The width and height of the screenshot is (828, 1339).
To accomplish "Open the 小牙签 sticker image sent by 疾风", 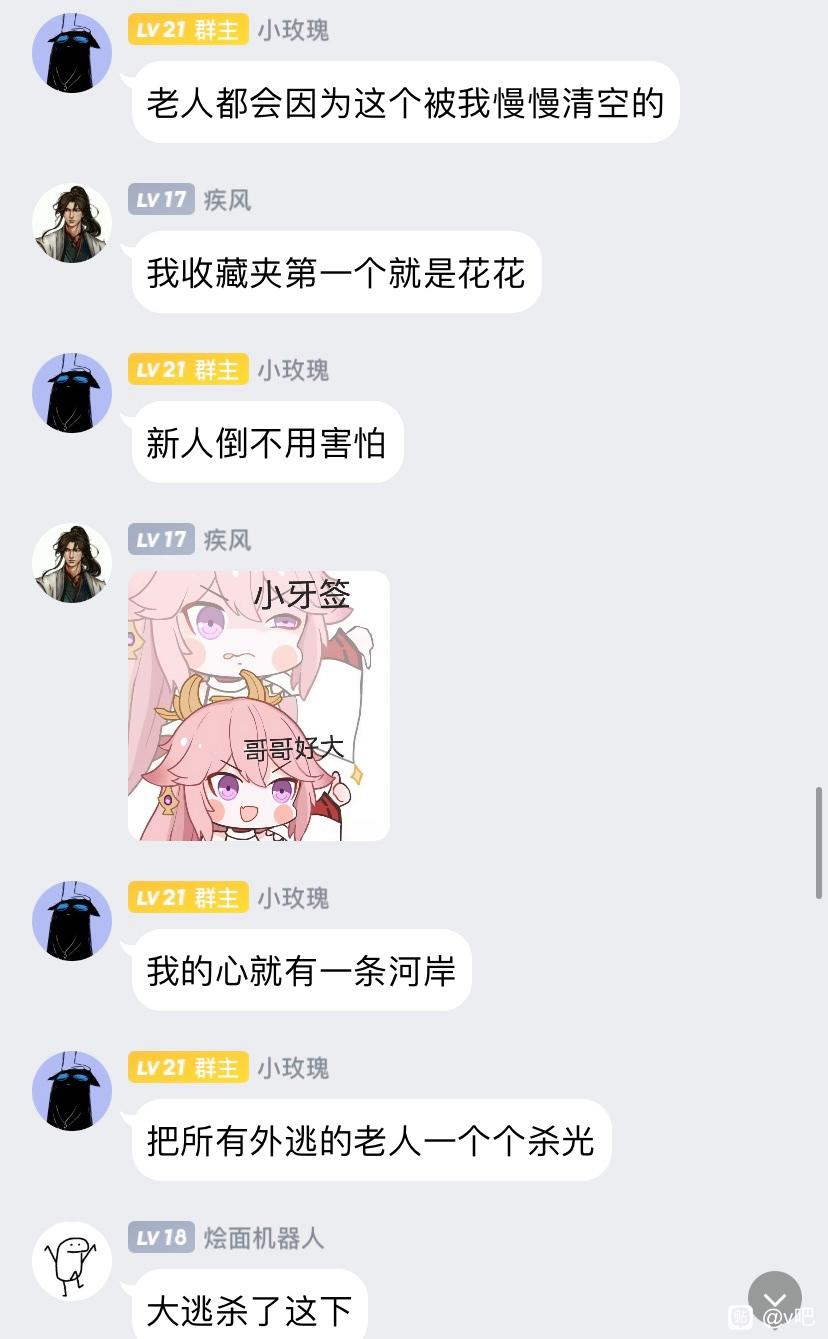I will point(259,706).
